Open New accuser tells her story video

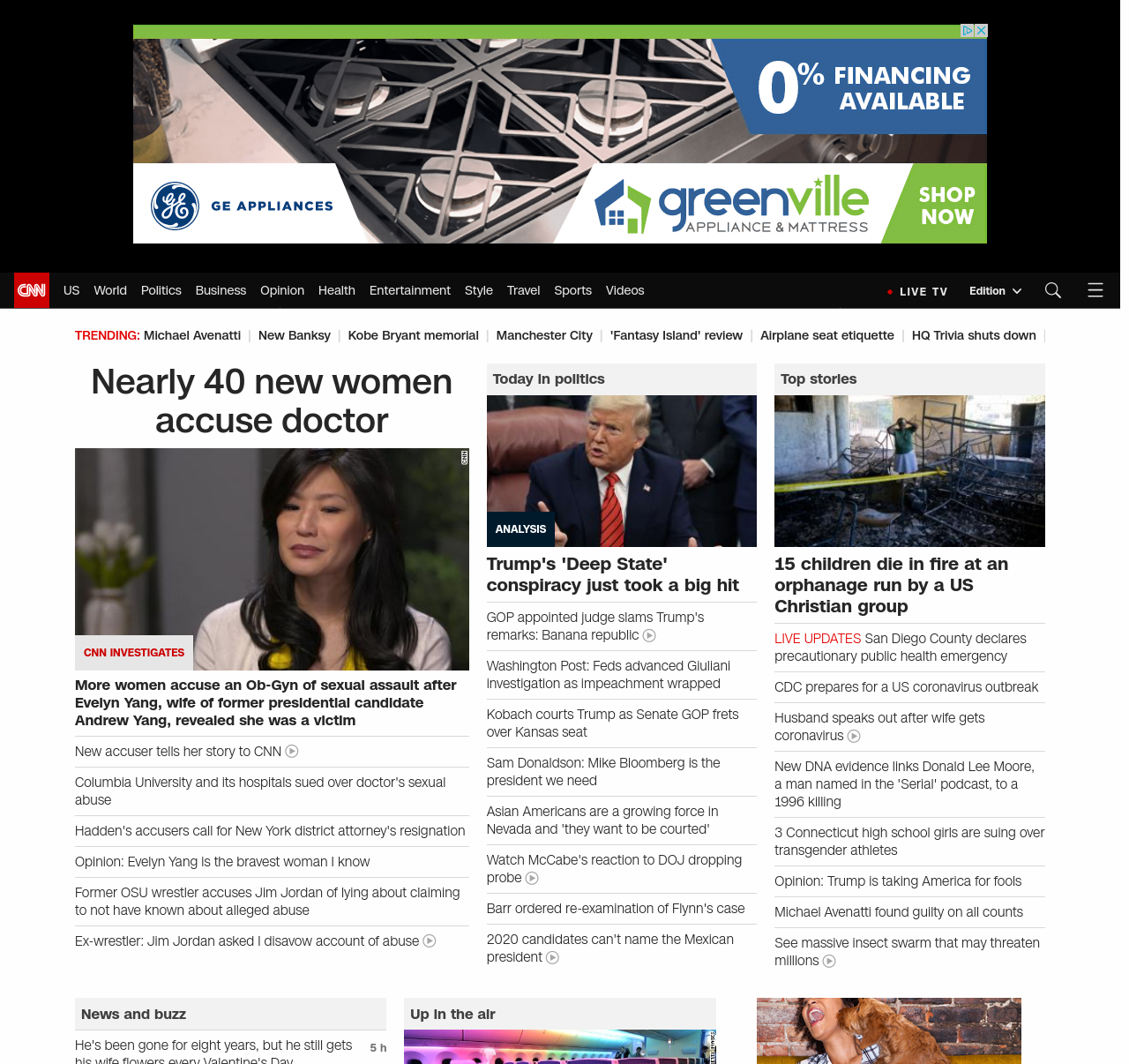(178, 752)
